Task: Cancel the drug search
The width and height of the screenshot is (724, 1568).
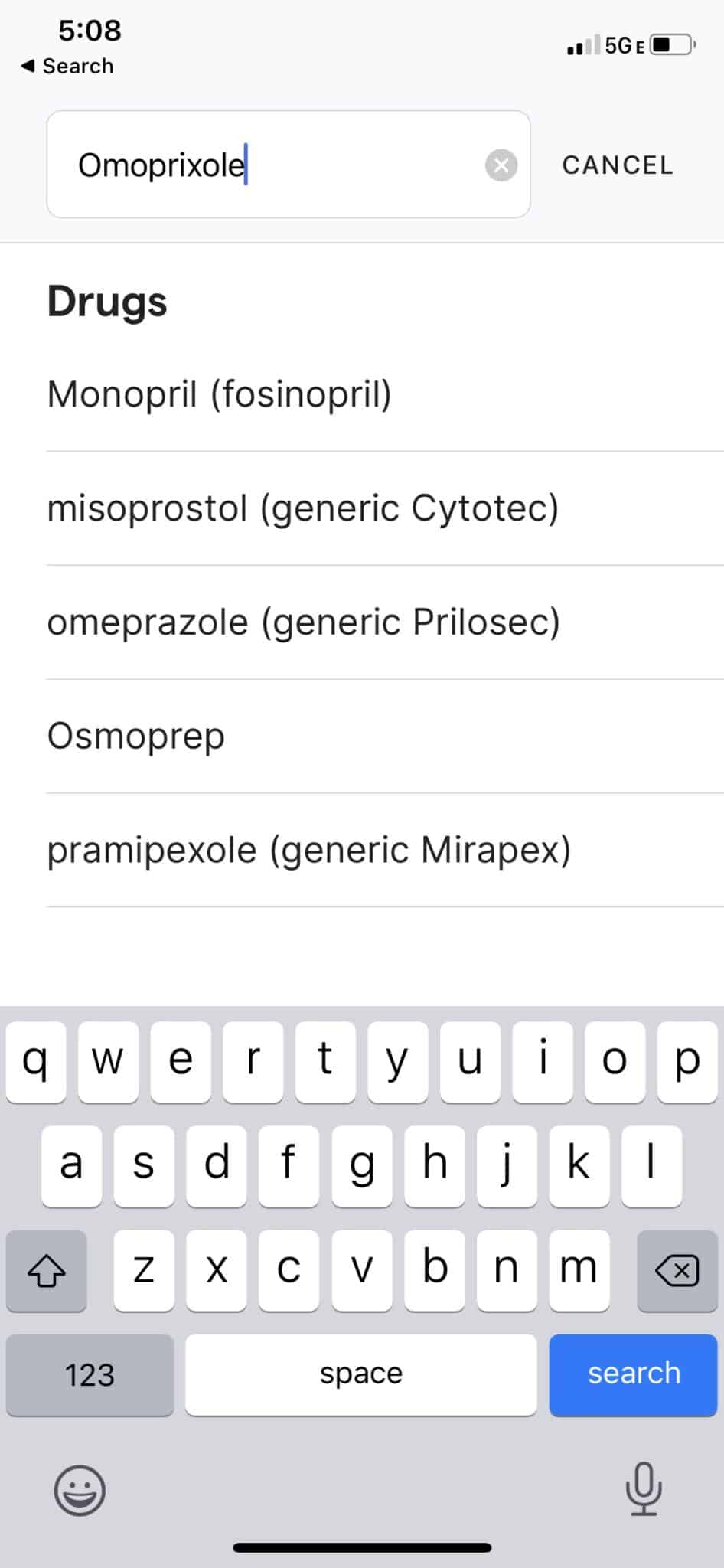Action: (618, 165)
